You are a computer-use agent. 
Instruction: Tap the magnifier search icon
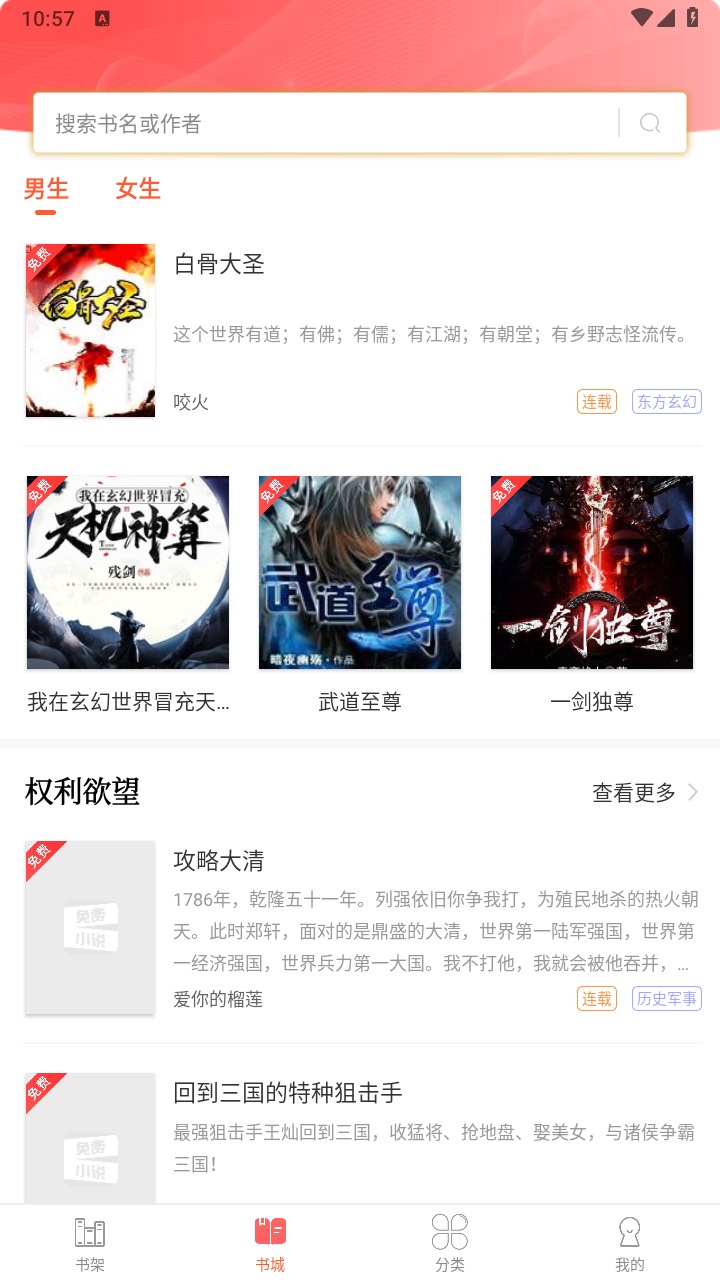tap(649, 122)
